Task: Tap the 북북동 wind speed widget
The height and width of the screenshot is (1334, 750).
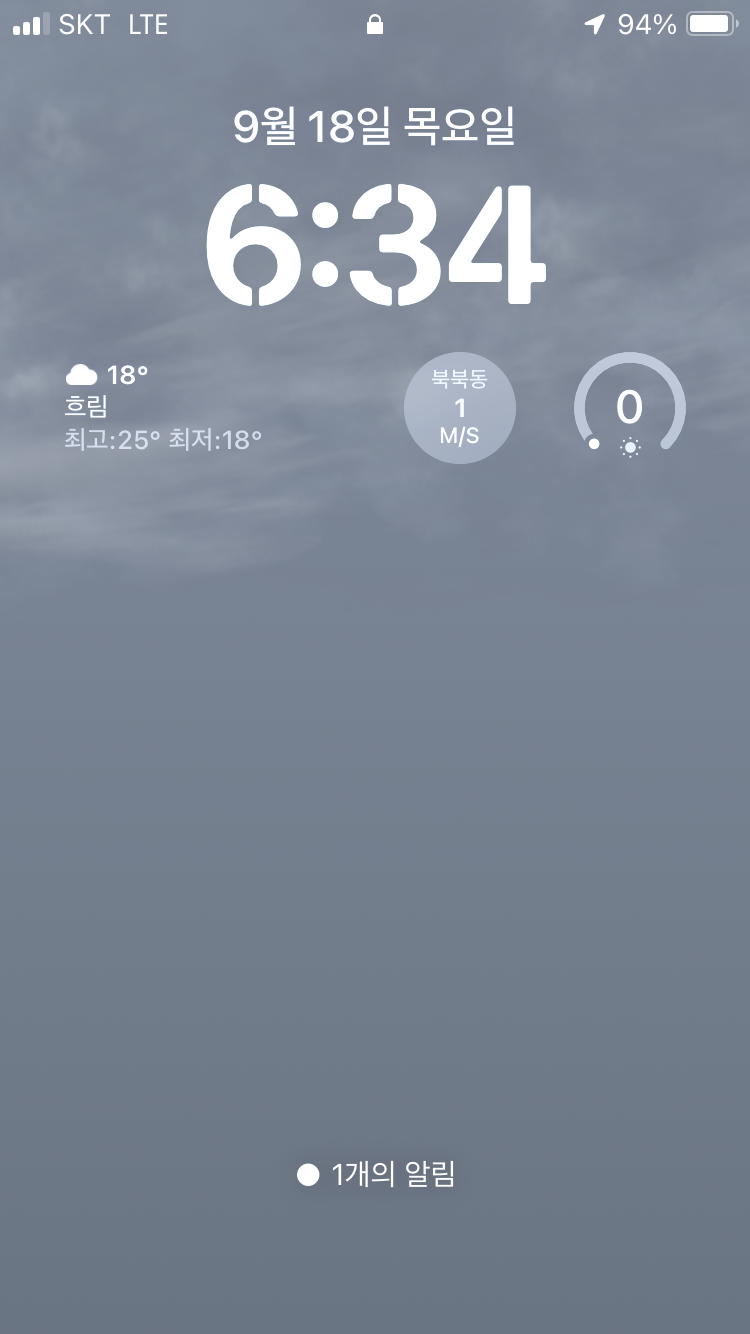Action: tap(460, 408)
